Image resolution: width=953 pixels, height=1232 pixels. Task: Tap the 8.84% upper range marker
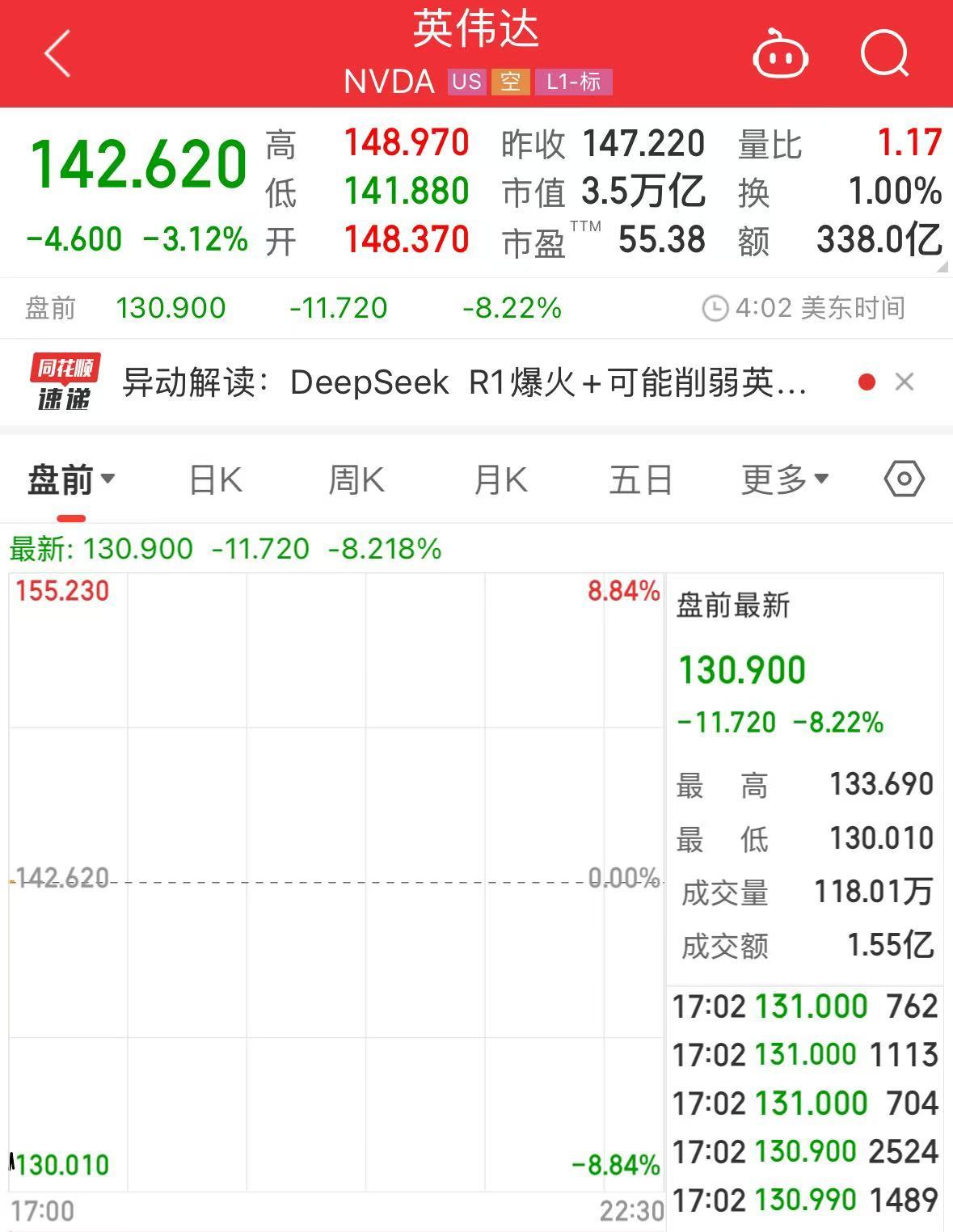[x=623, y=593]
